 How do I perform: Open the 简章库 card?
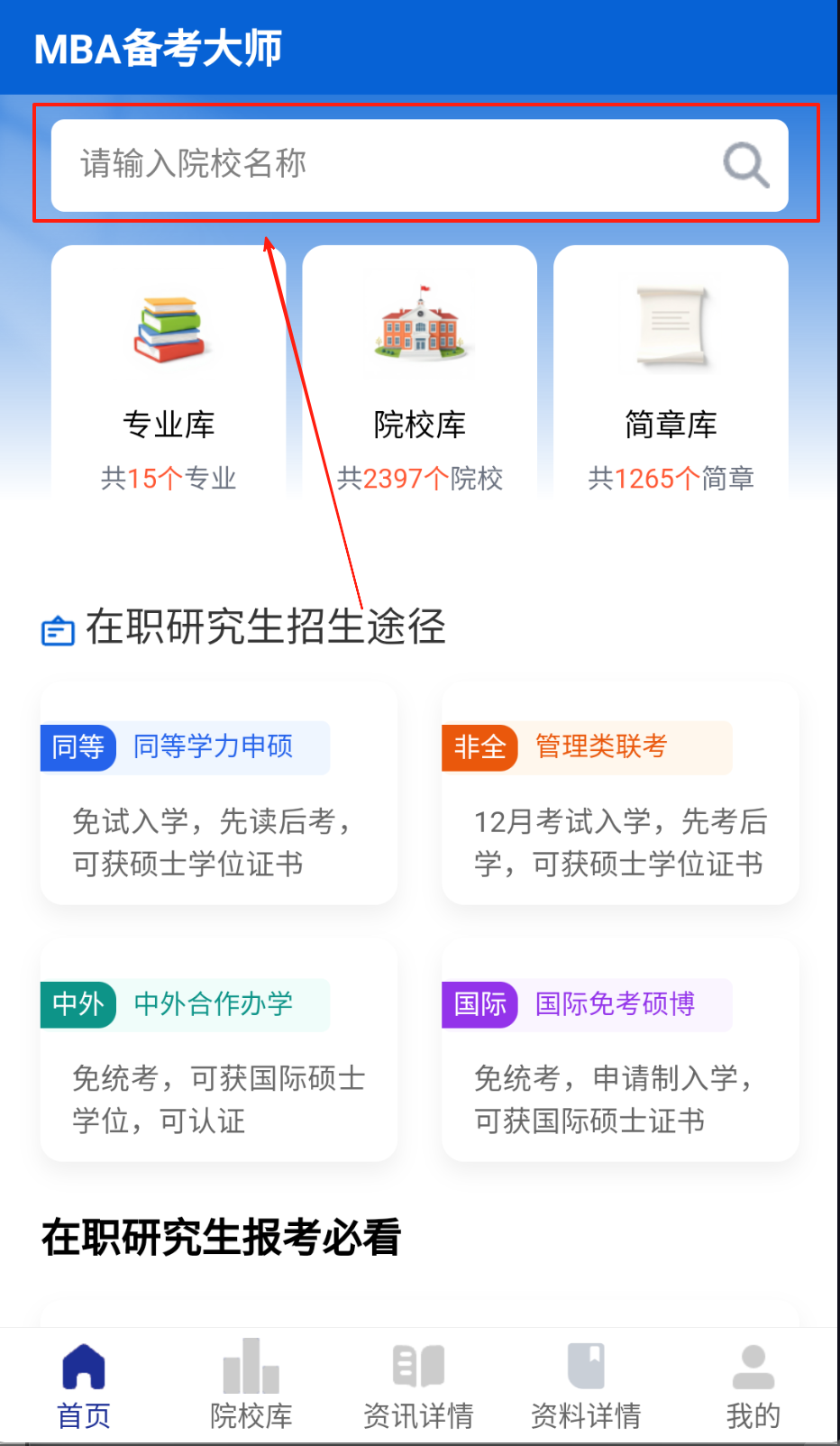671,379
